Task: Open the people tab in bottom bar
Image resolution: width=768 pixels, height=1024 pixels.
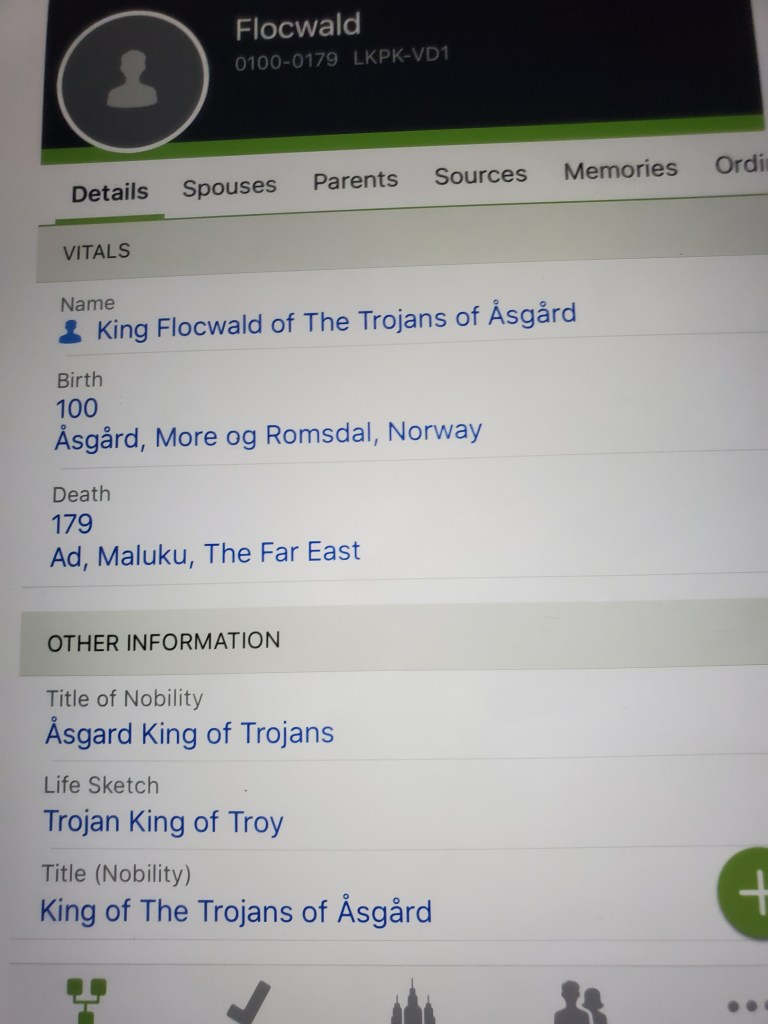Action: pos(580,1002)
